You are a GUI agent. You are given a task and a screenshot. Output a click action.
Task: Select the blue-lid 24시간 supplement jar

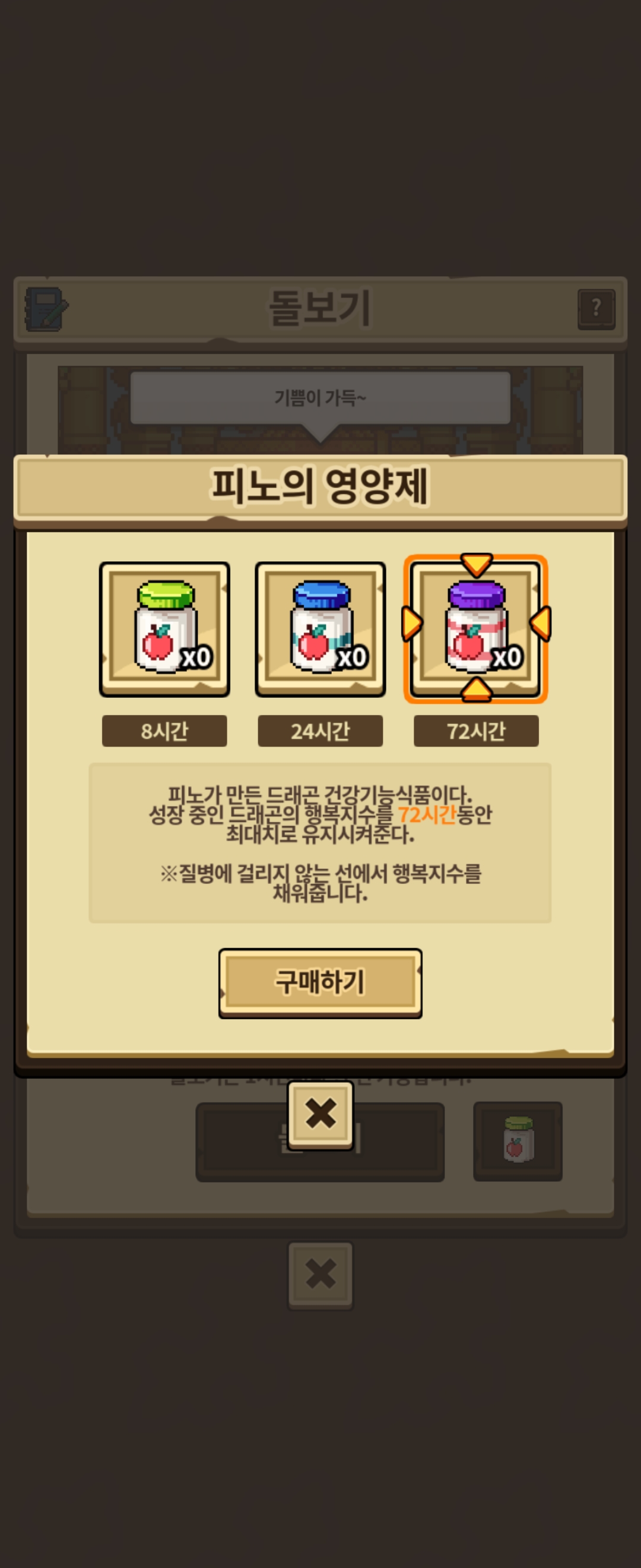pos(320,628)
